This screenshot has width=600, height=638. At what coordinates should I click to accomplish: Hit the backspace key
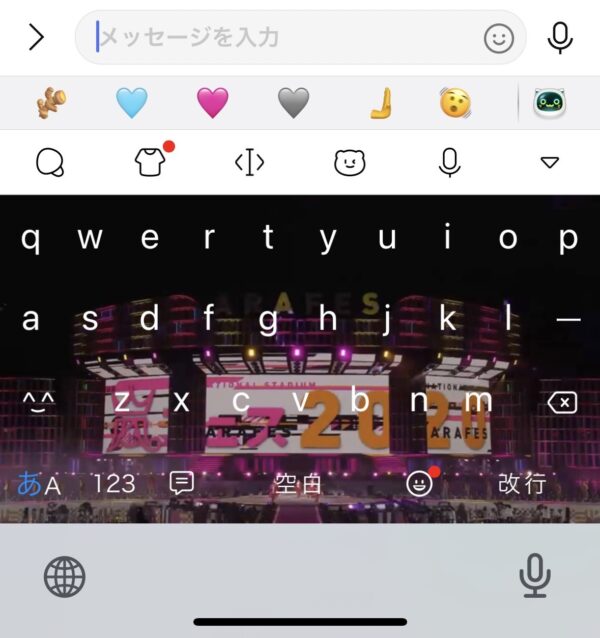click(562, 402)
